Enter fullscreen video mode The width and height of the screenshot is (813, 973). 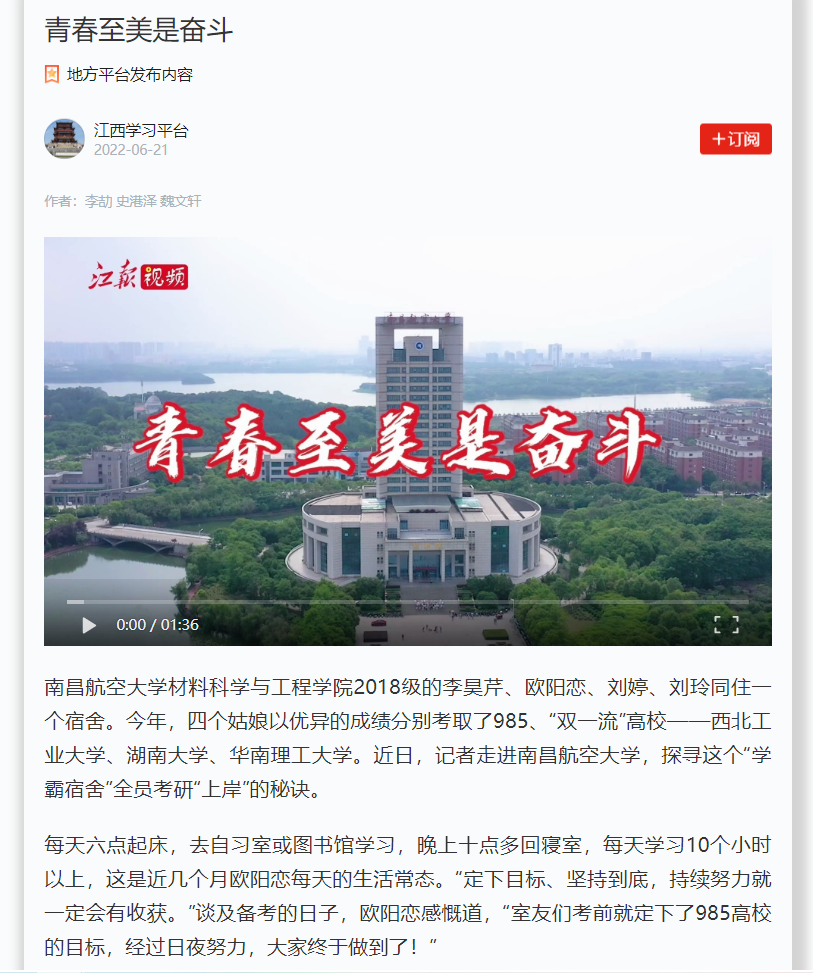click(726, 625)
